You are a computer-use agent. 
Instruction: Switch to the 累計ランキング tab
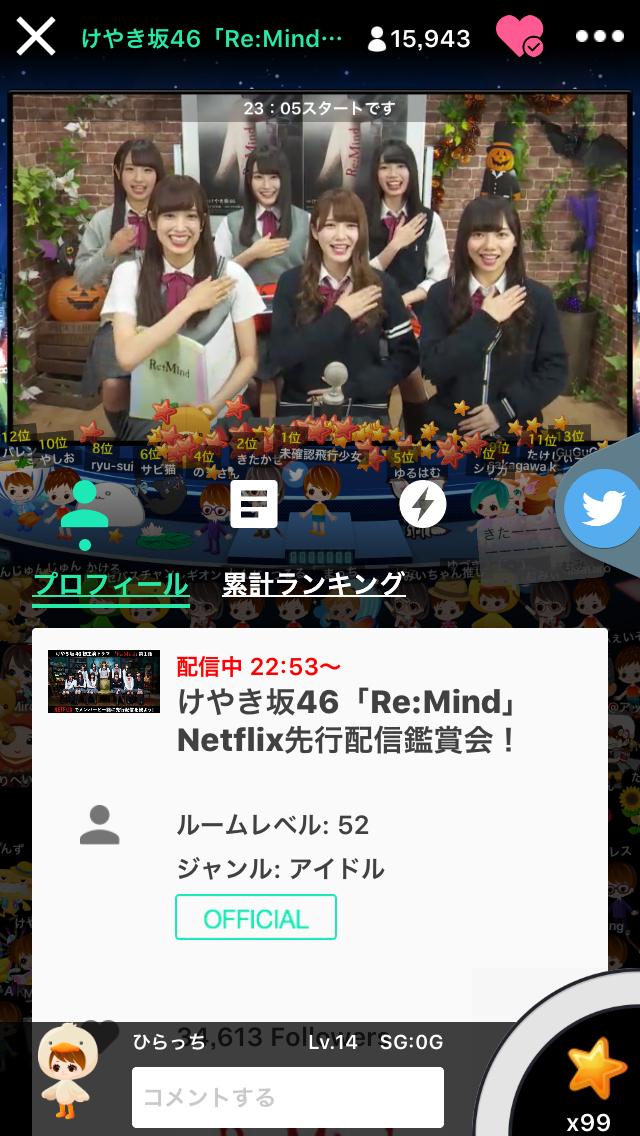point(314,584)
